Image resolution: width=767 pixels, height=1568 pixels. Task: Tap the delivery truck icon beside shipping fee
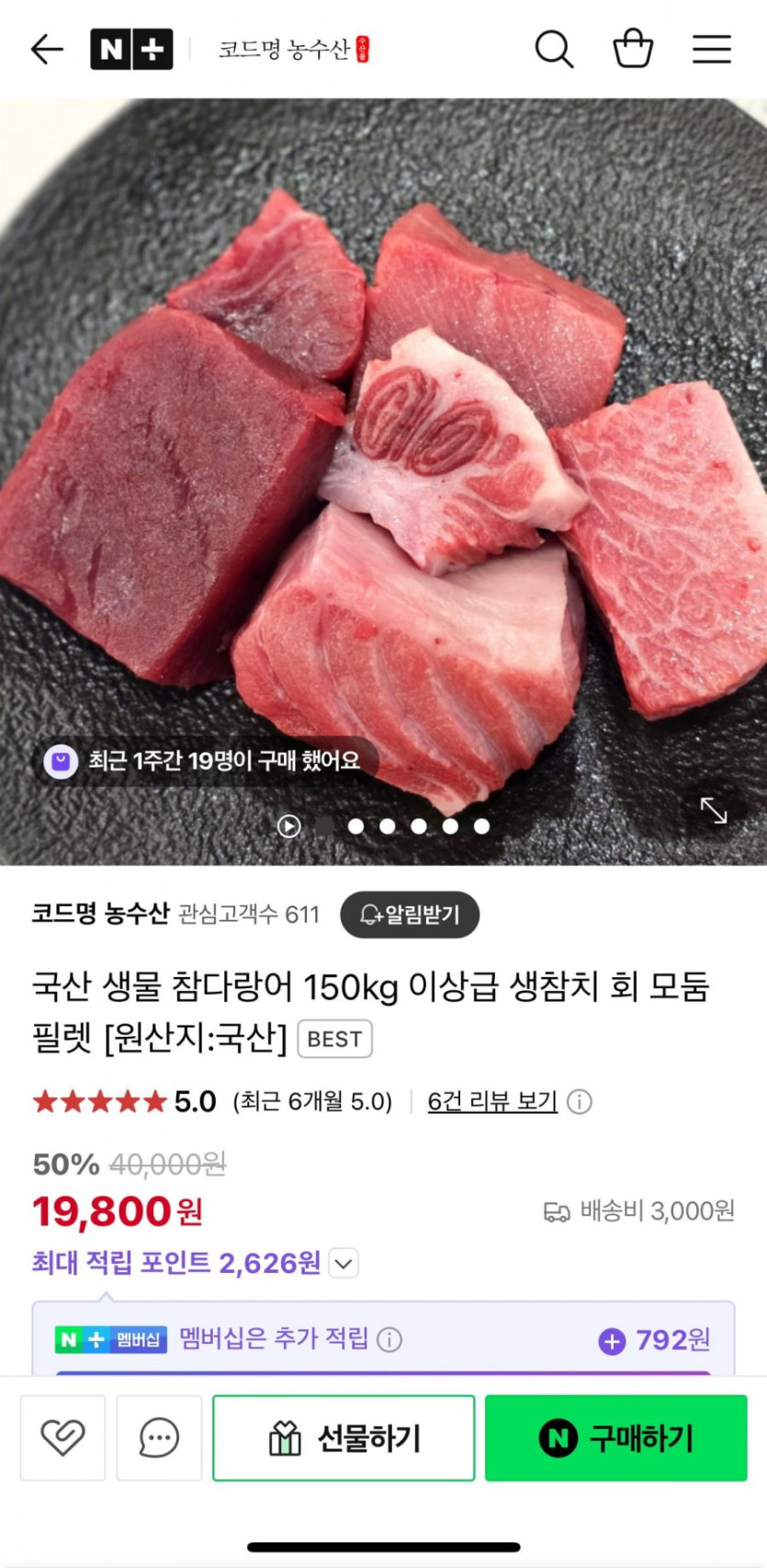[x=558, y=1211]
